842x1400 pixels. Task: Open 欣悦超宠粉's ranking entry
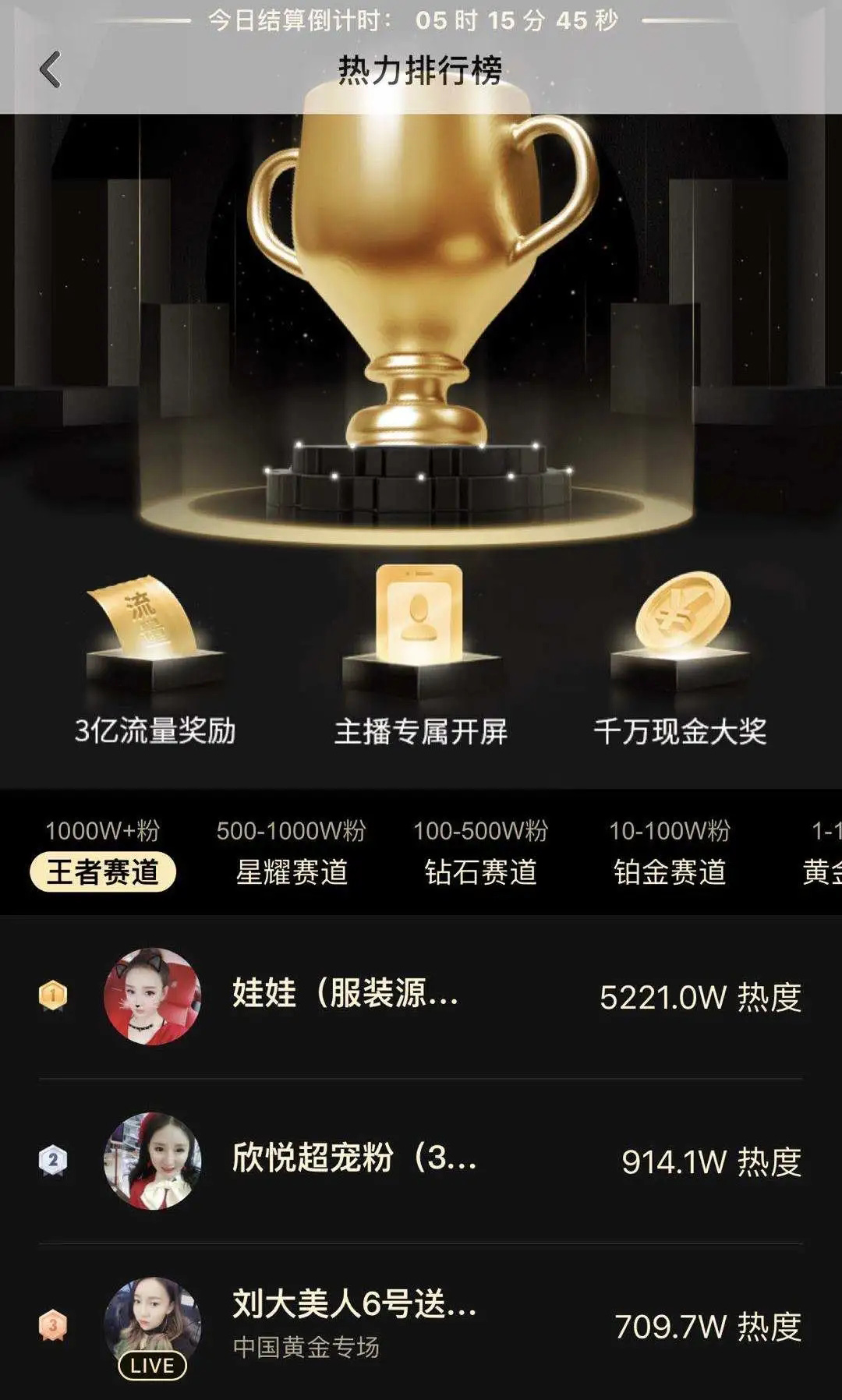point(421,1161)
